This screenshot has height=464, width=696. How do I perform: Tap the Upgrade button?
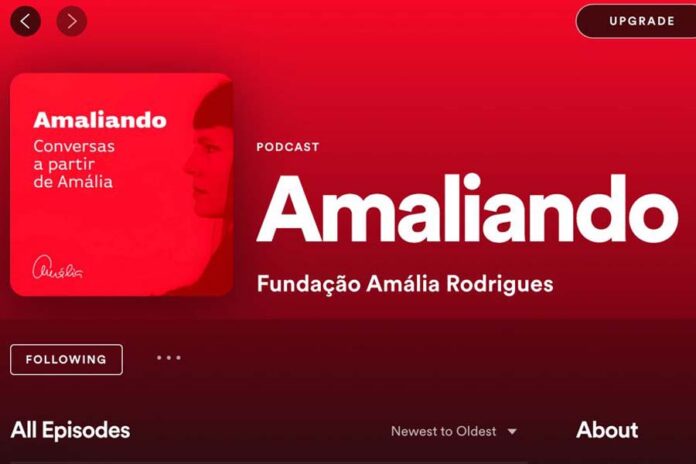coord(638,21)
